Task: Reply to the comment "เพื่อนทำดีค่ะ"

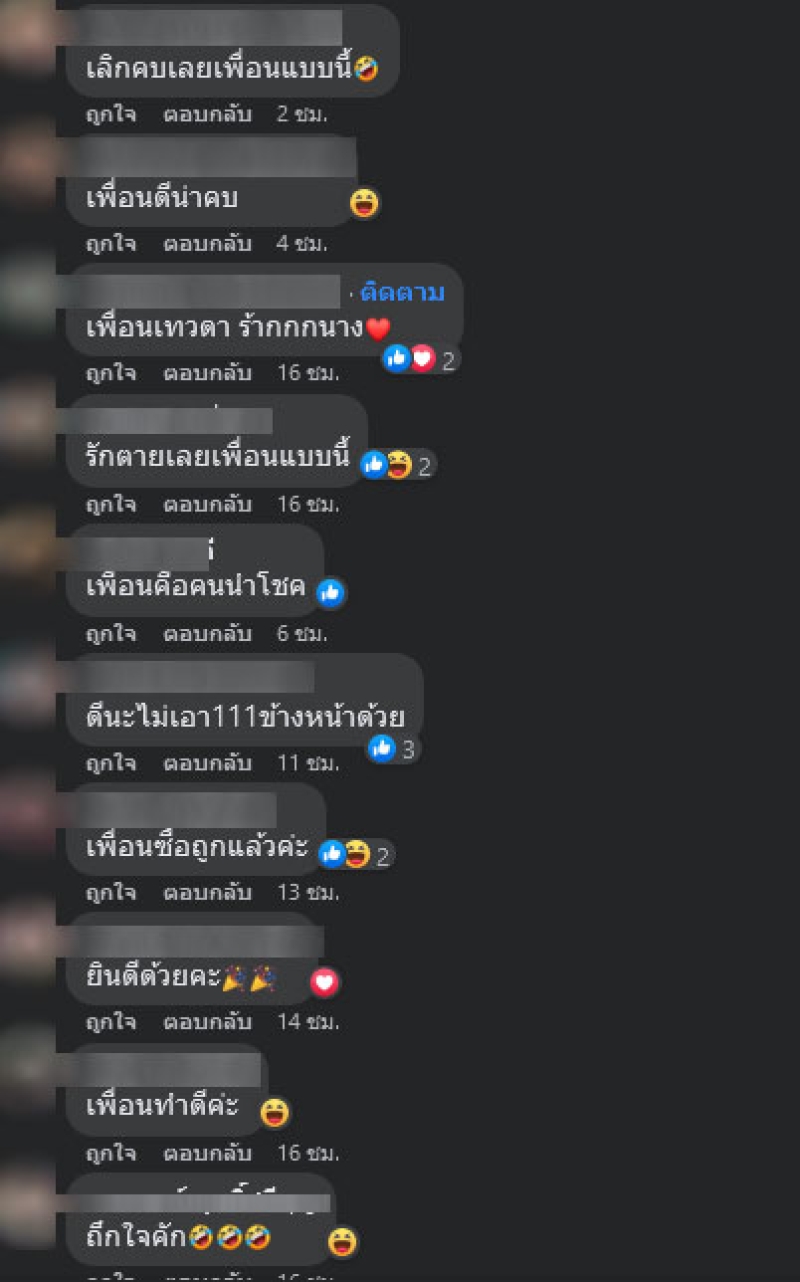Action: [x=207, y=1153]
